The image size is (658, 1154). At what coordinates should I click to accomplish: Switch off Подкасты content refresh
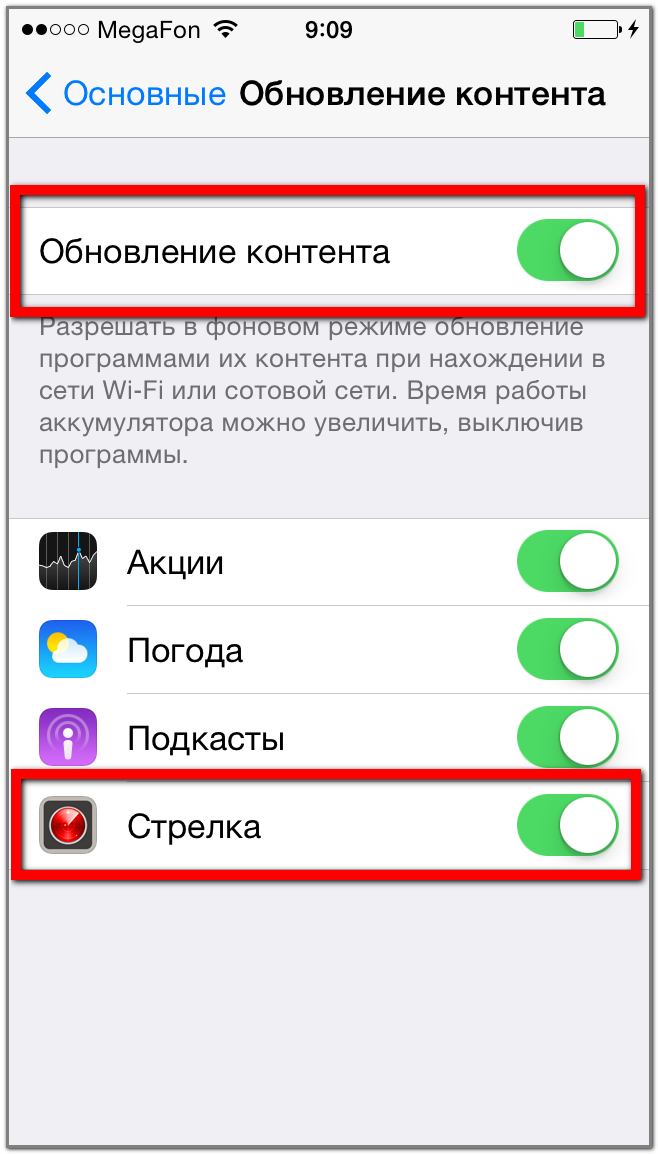click(567, 739)
